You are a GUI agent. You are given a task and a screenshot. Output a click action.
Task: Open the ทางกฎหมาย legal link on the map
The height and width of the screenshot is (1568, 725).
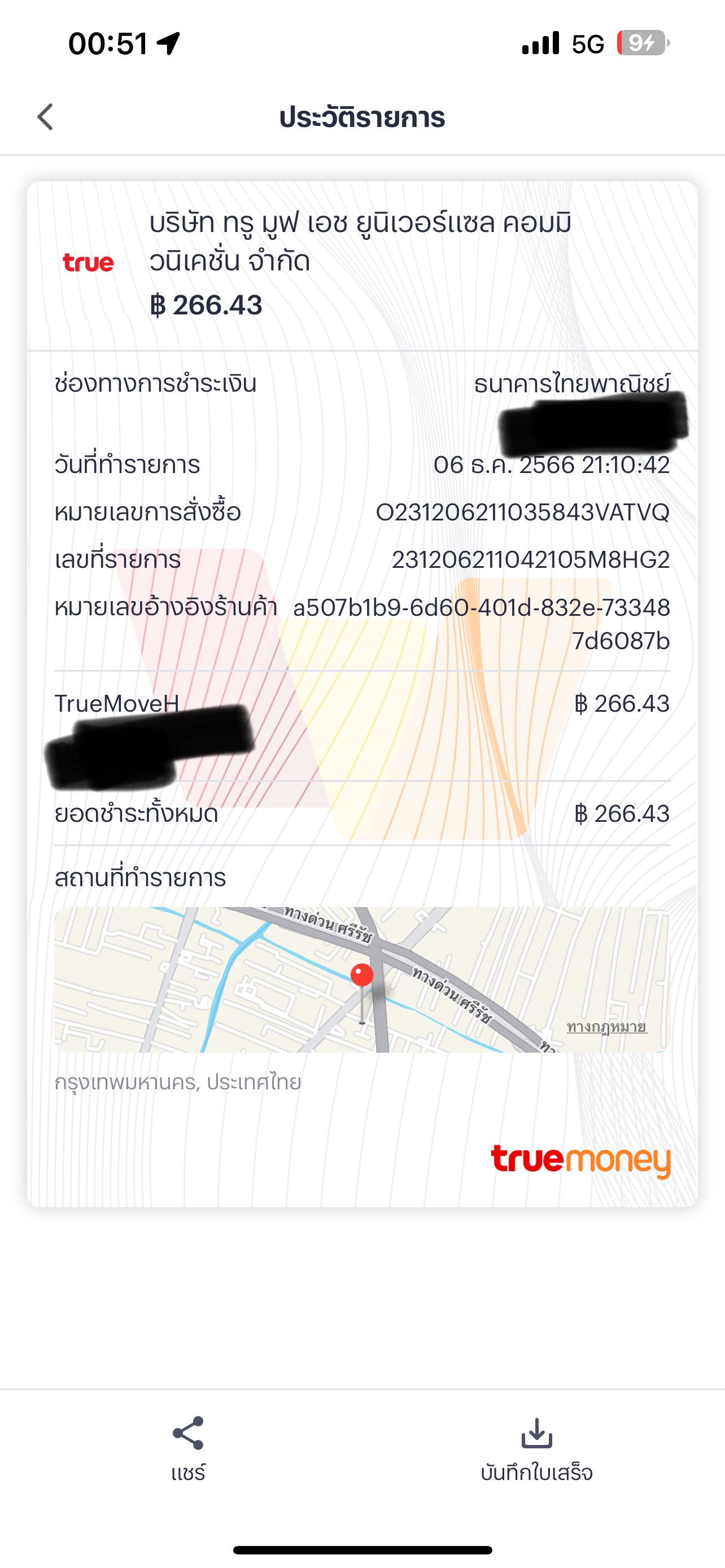[x=606, y=1027]
